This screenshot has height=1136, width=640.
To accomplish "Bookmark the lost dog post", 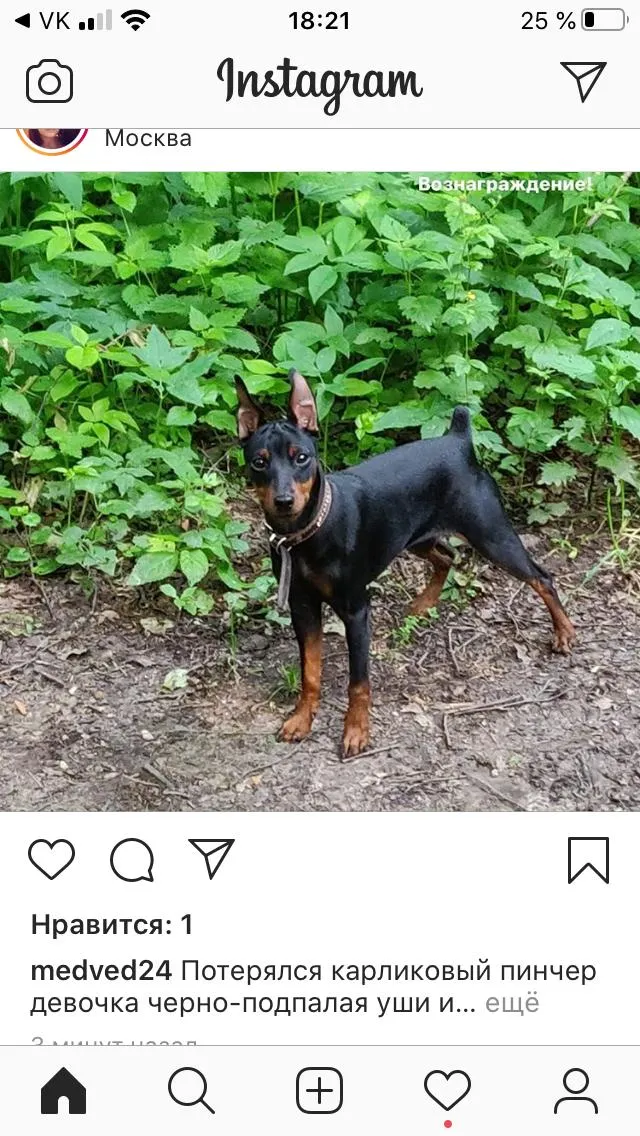I will 588,861.
